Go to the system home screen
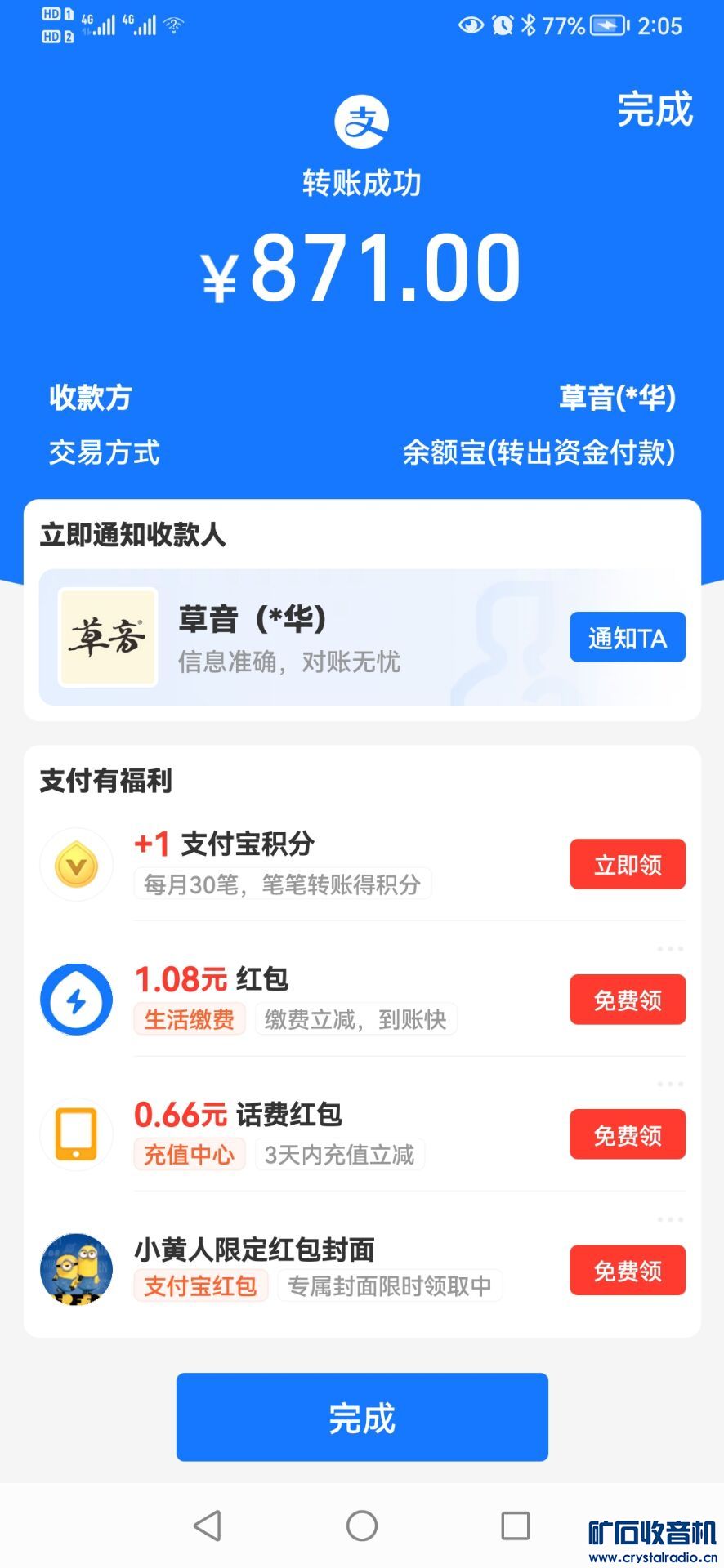Image resolution: width=724 pixels, height=1568 pixels. 362,1526
